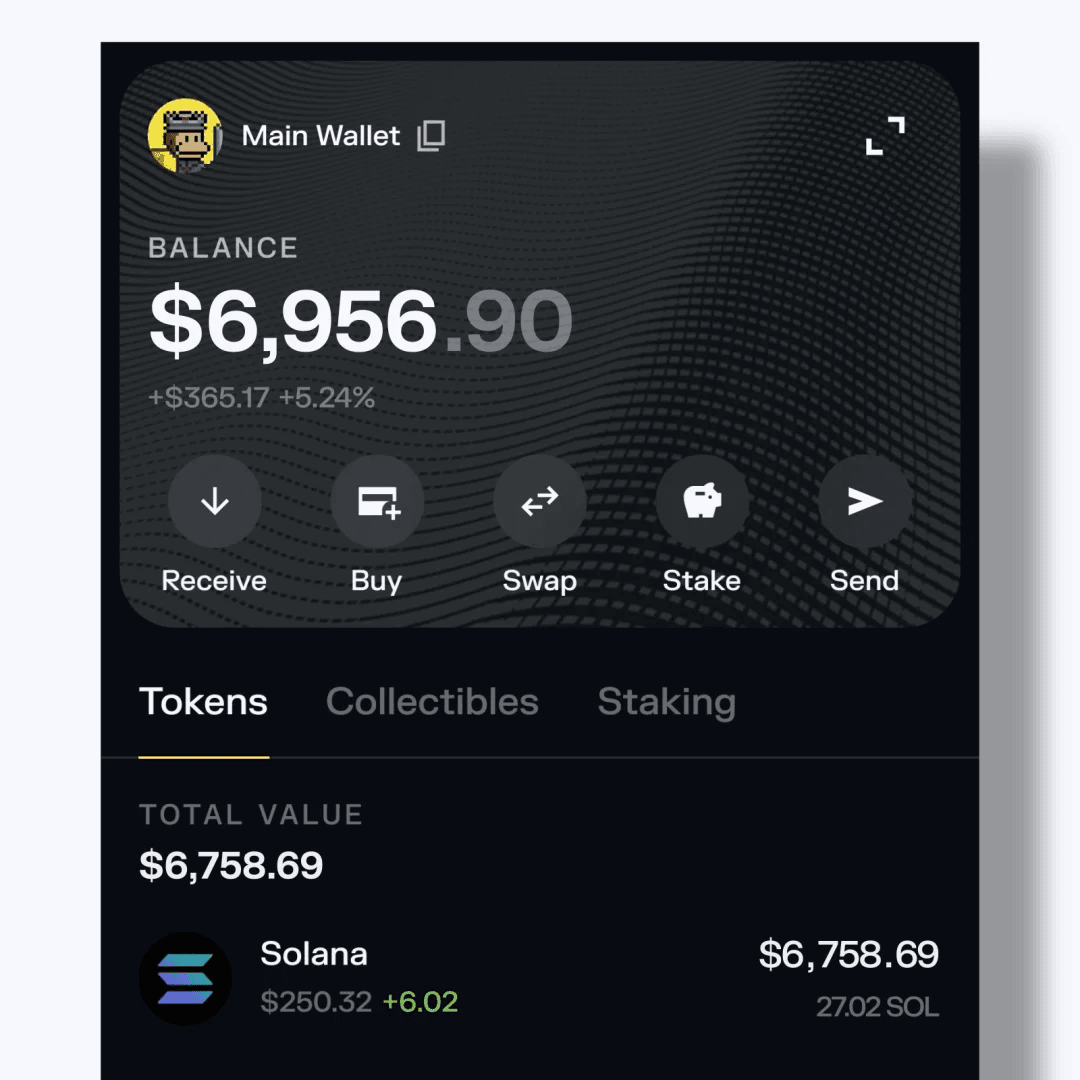
Task: Switch to the Collectibles tab
Action: [x=432, y=702]
